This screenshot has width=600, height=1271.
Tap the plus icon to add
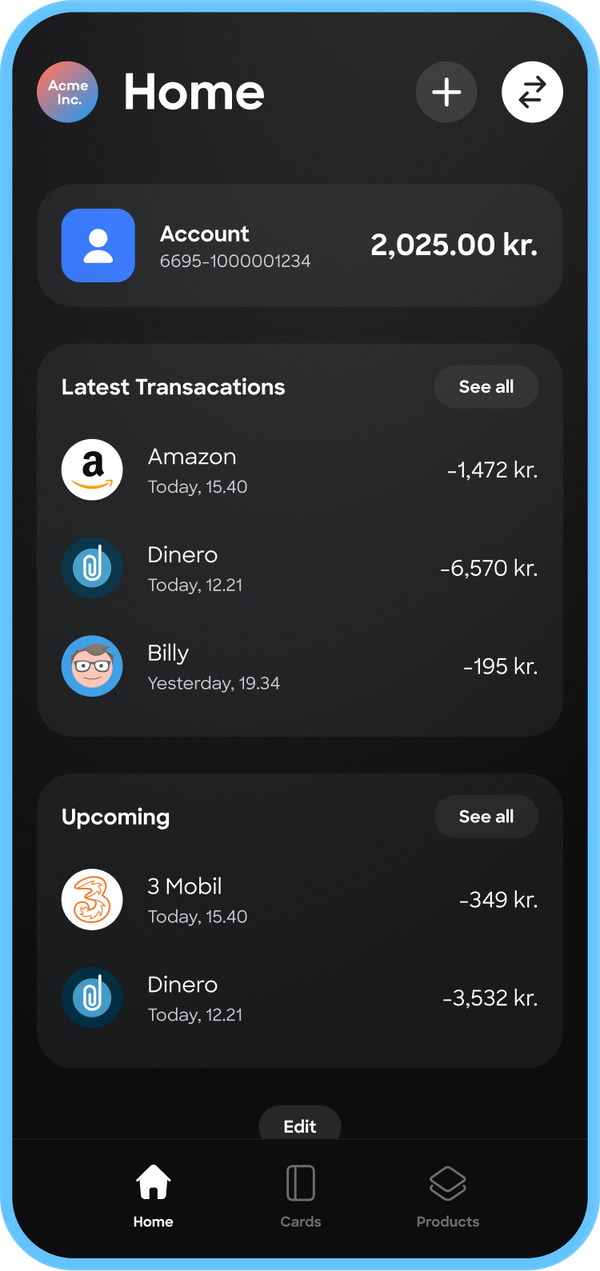click(x=446, y=93)
